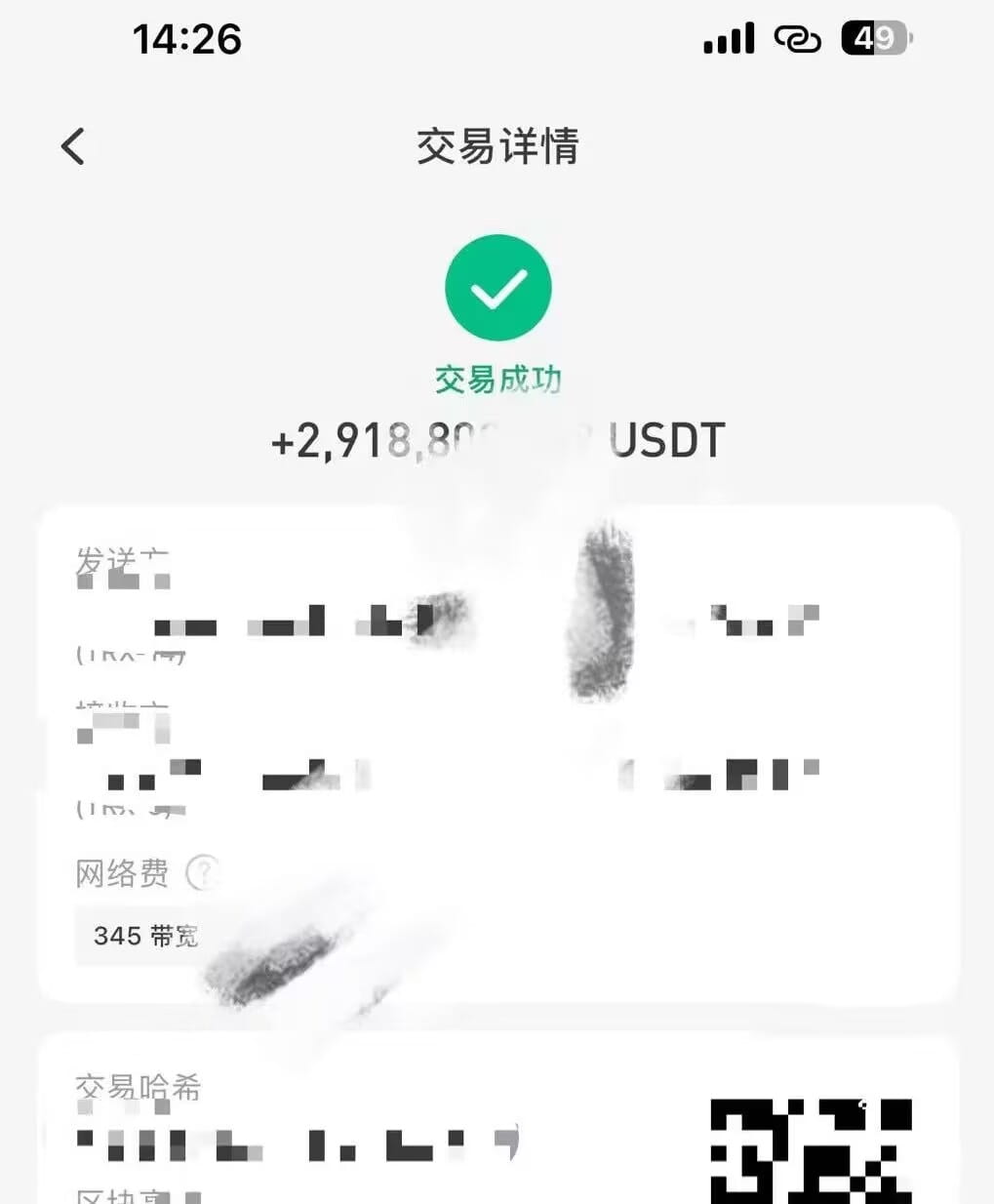Open the 网络费 help question mark
The height and width of the screenshot is (1204, 994).
pyautogui.click(x=203, y=872)
